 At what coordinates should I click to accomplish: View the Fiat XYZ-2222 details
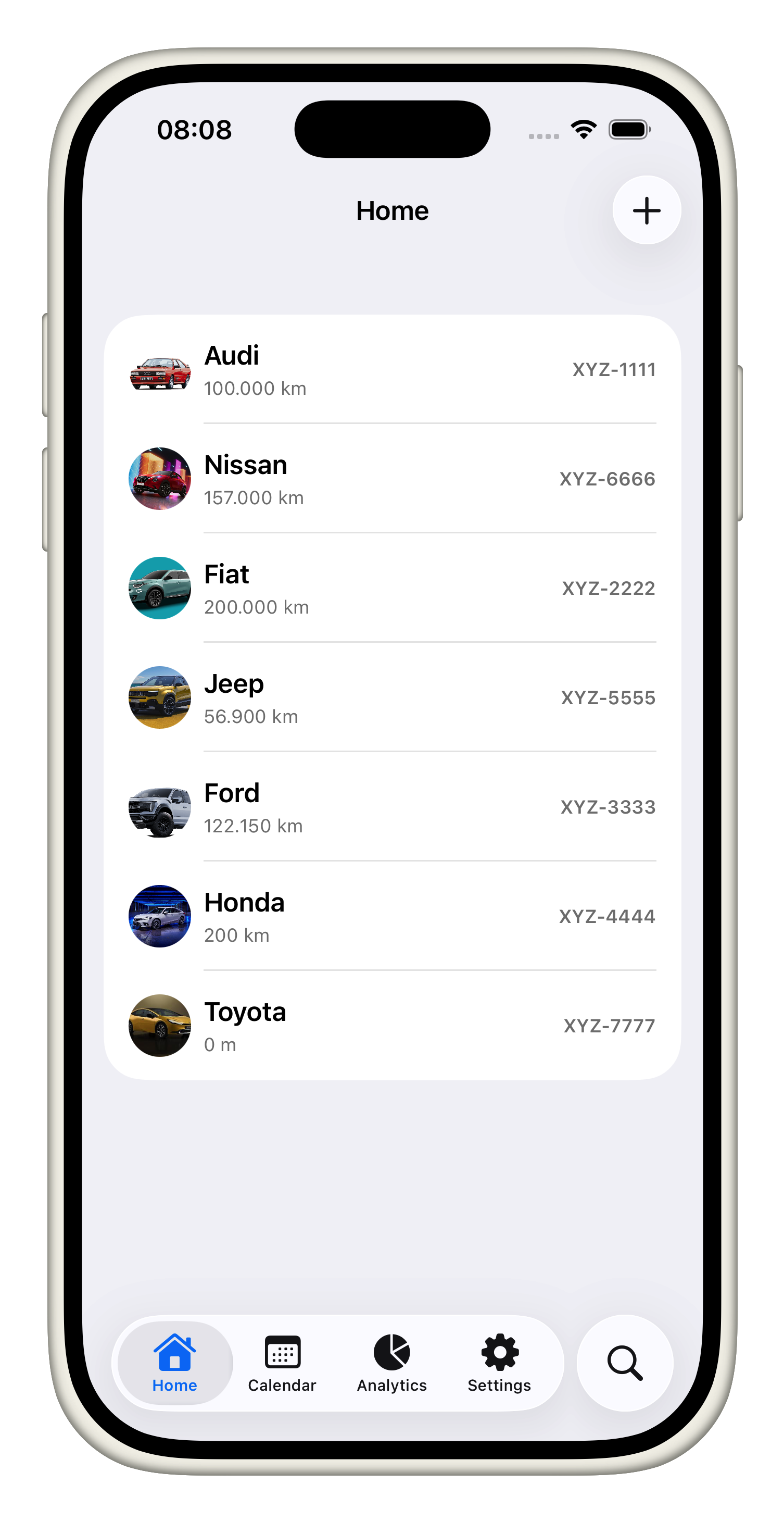click(392, 589)
